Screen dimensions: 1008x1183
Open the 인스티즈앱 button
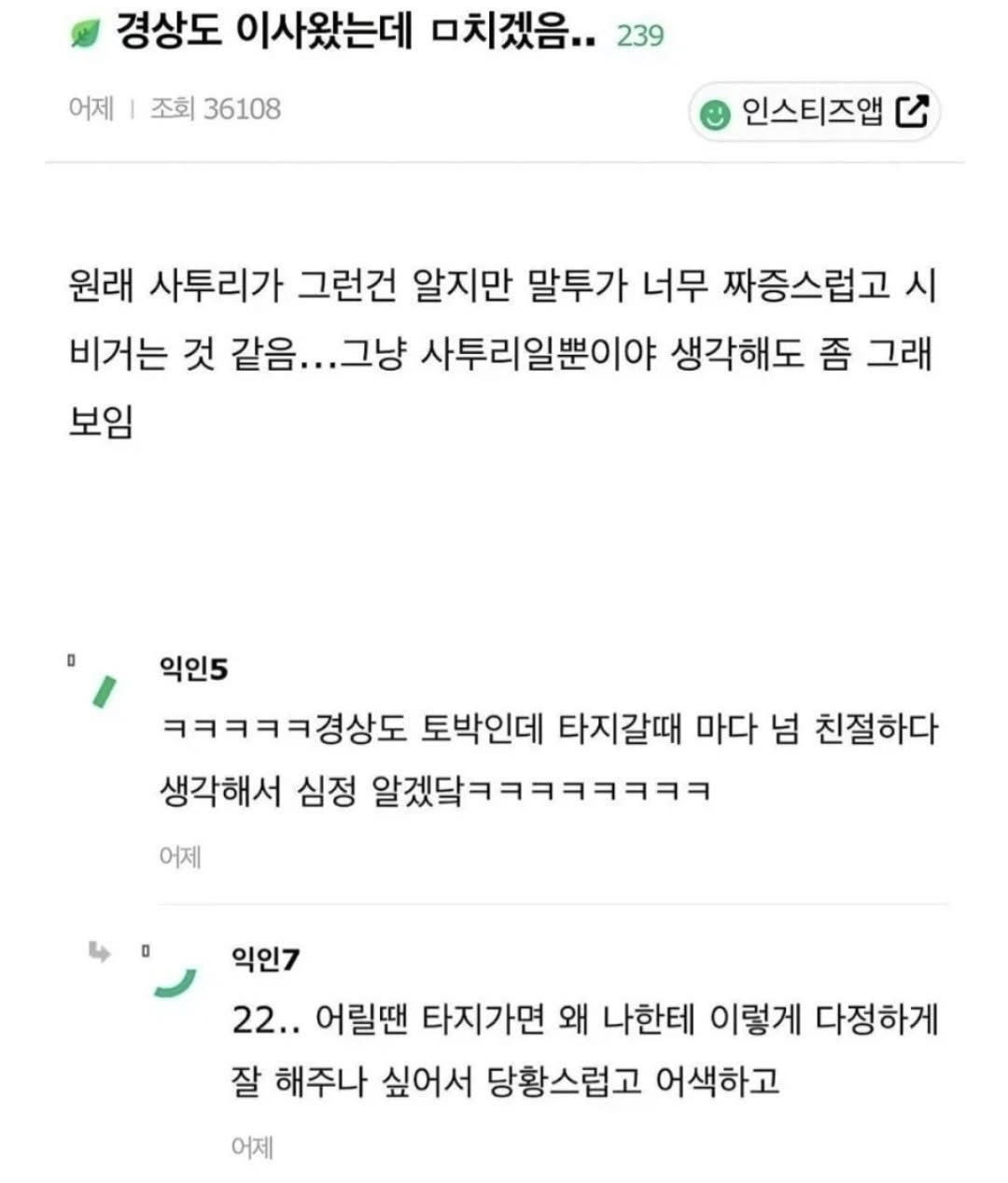pos(814,112)
